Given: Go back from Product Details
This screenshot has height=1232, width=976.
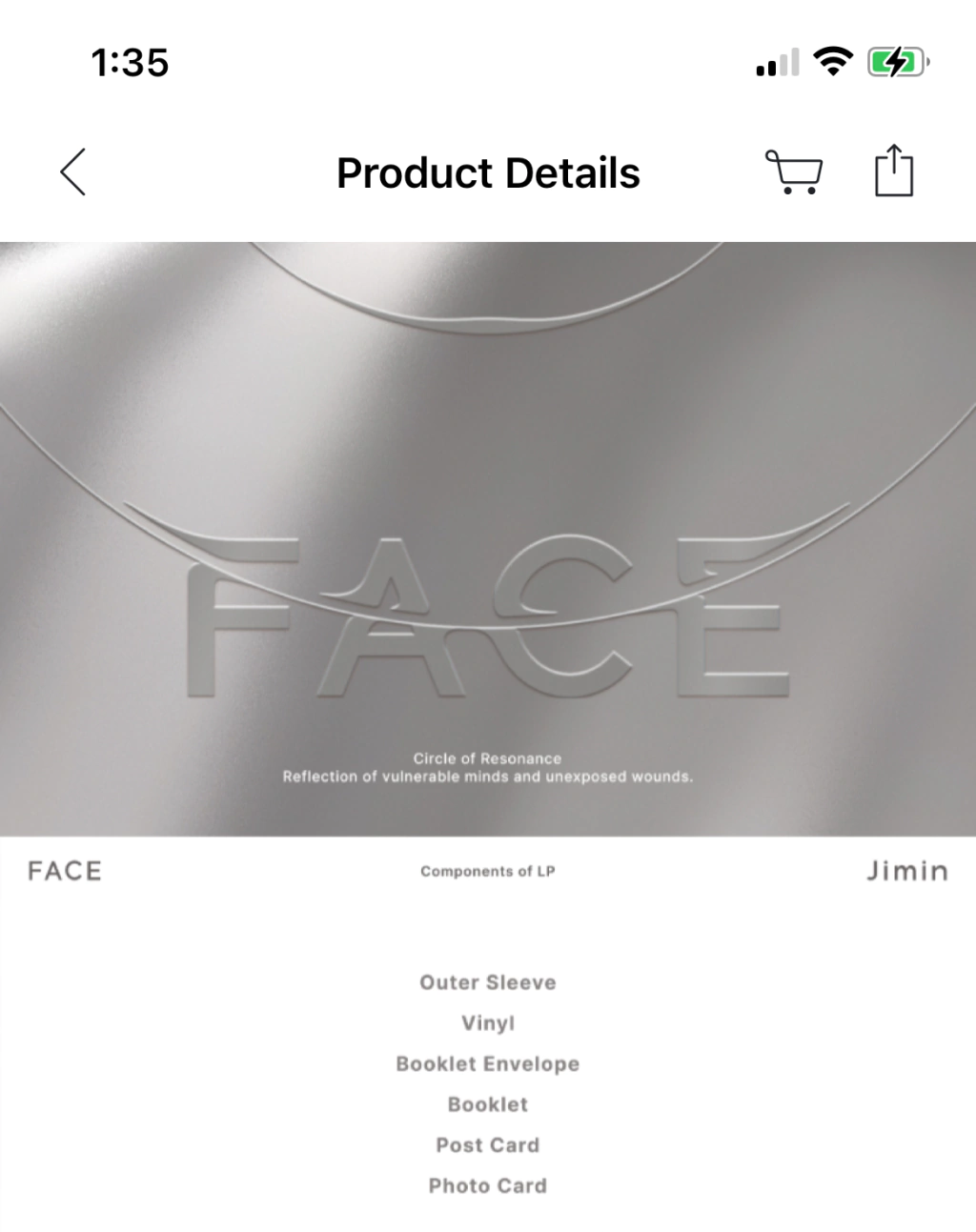Looking at the screenshot, I should [73, 172].
